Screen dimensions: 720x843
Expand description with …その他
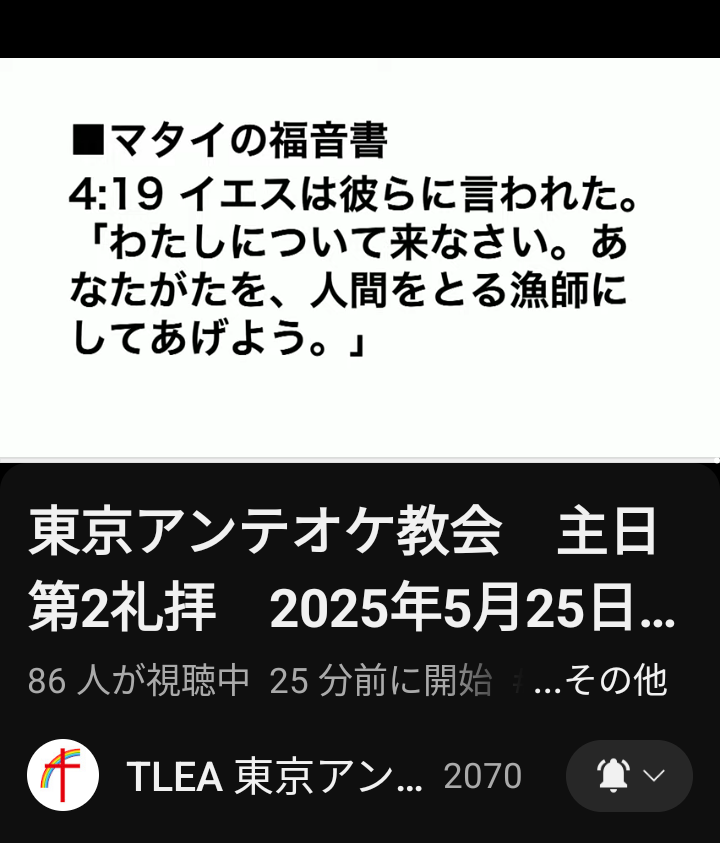coord(601,681)
